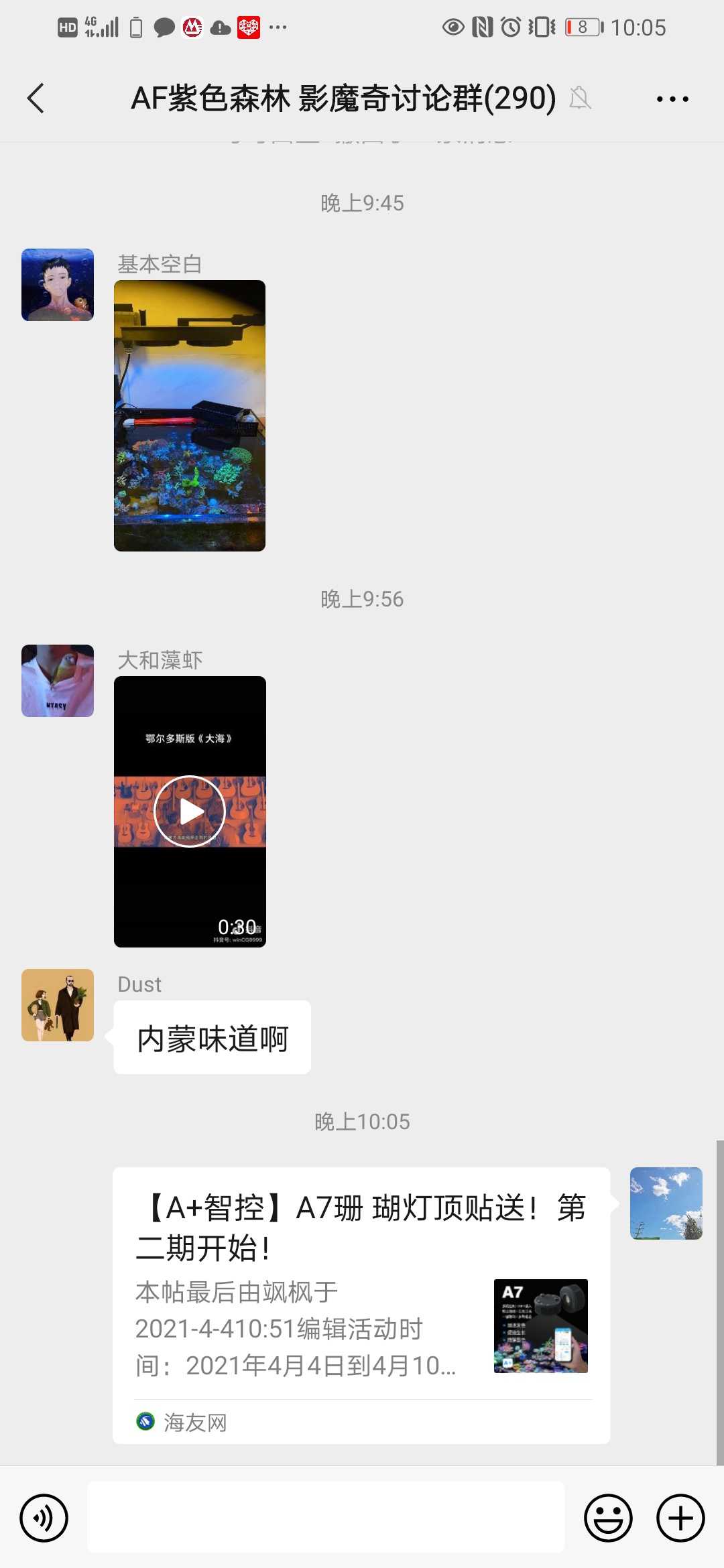Open the chat options menu

click(672, 99)
